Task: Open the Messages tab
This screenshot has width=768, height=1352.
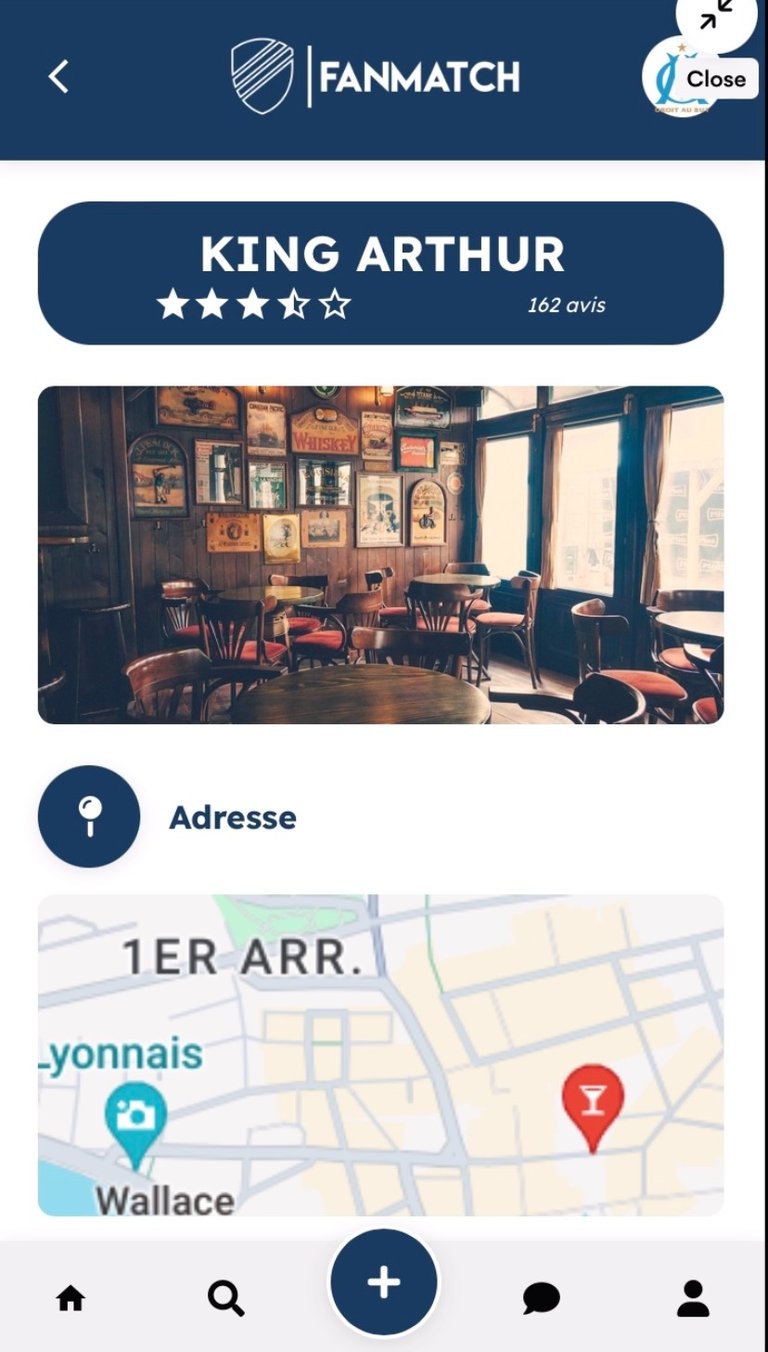Action: point(541,1298)
